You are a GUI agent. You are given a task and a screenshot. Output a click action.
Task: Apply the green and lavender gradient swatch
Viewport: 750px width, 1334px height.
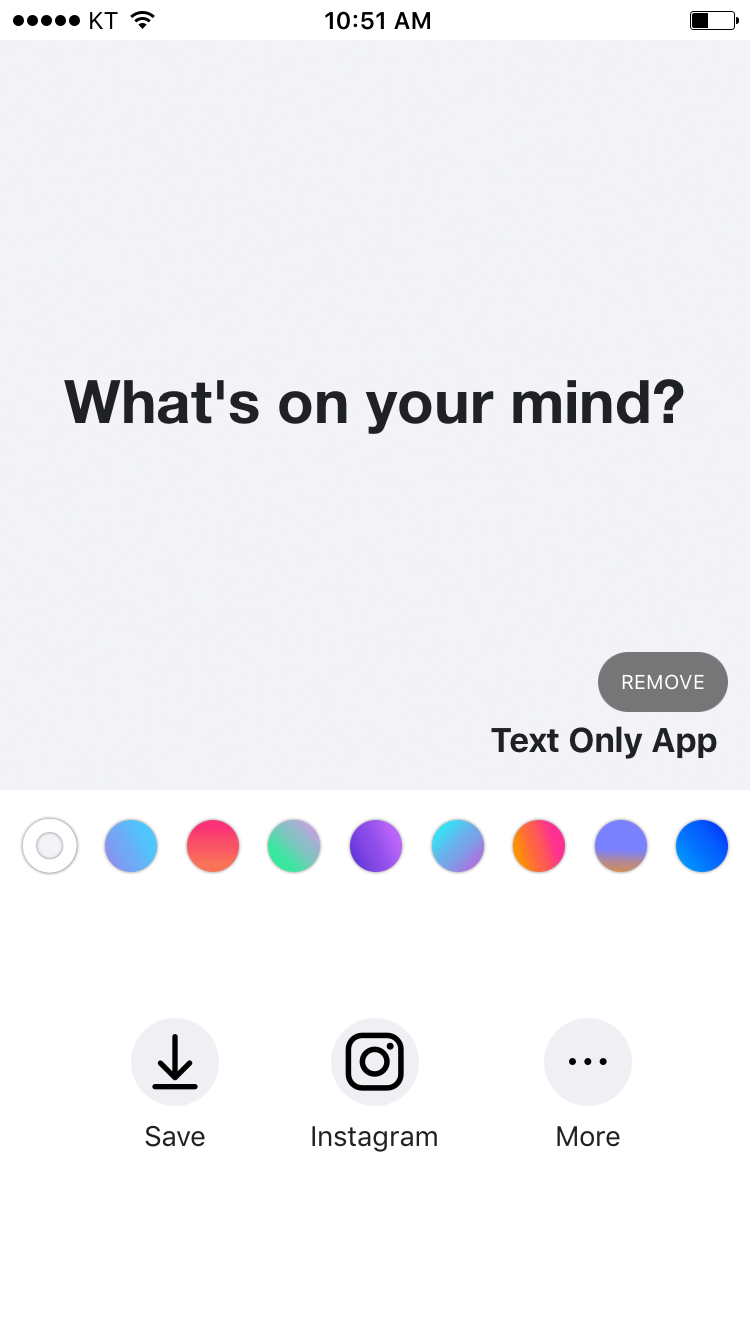(294, 846)
